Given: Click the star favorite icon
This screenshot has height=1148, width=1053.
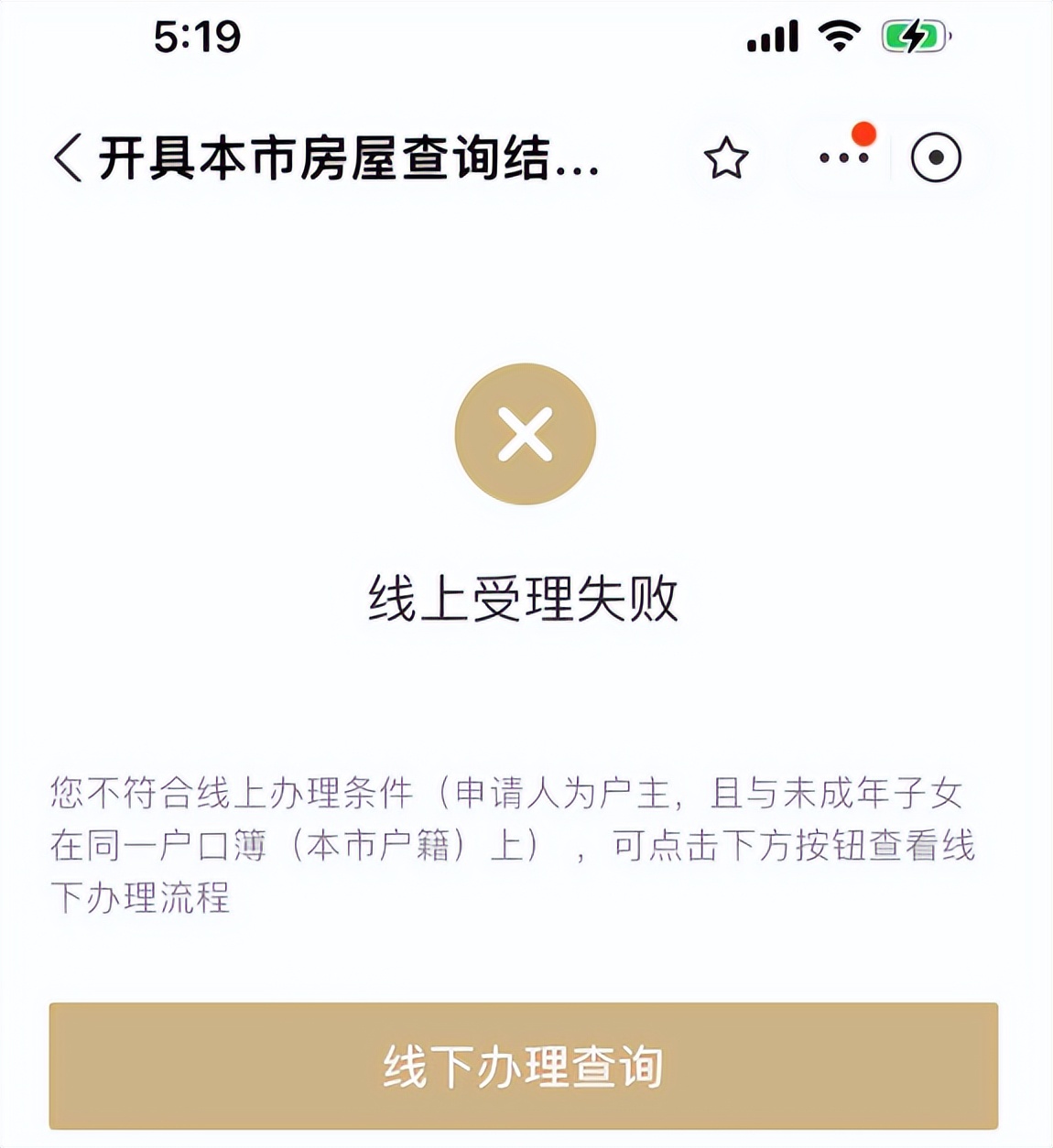Looking at the screenshot, I should click(x=726, y=158).
